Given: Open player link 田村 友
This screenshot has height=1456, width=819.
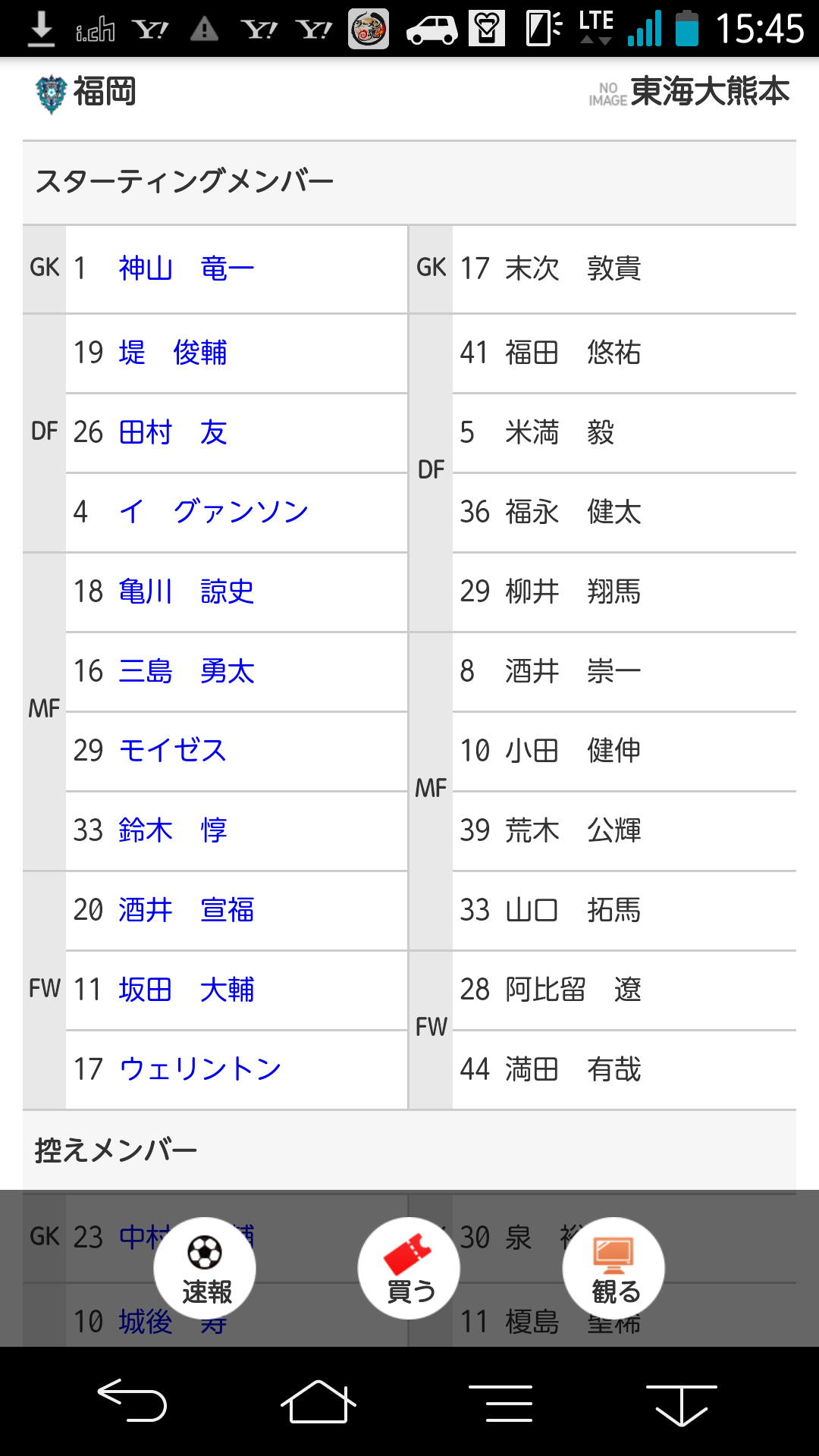Looking at the screenshot, I should click(173, 432).
